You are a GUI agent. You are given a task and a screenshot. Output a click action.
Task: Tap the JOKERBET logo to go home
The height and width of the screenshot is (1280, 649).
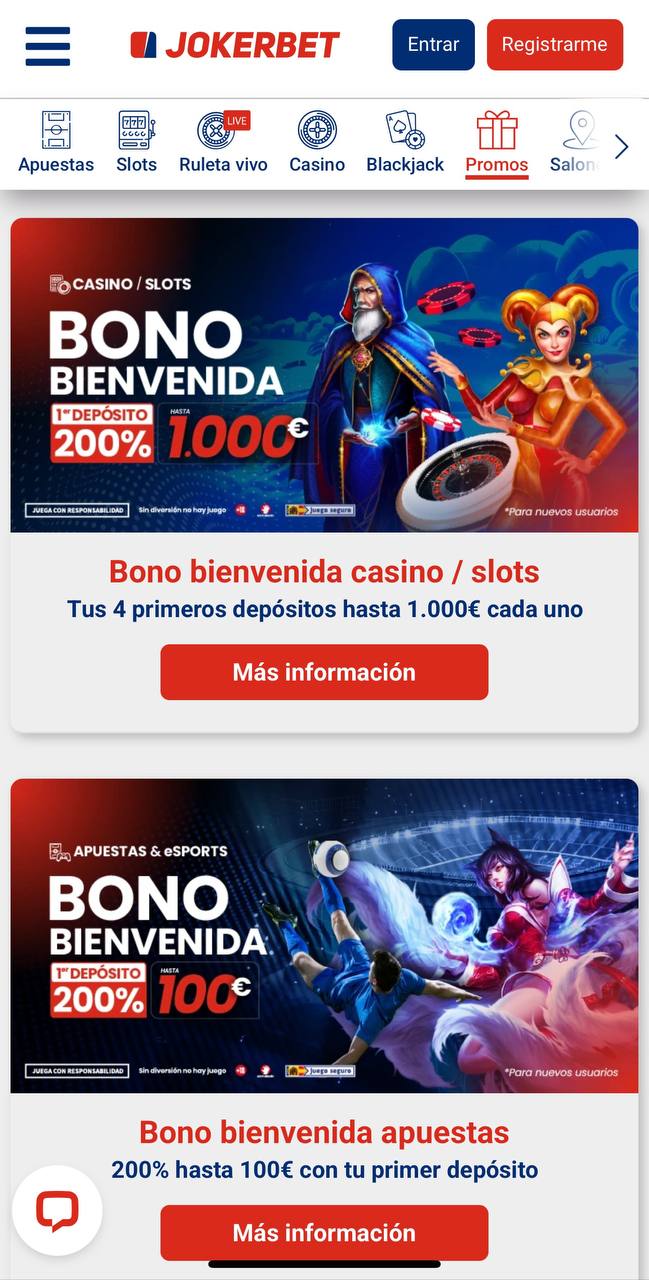tap(235, 45)
